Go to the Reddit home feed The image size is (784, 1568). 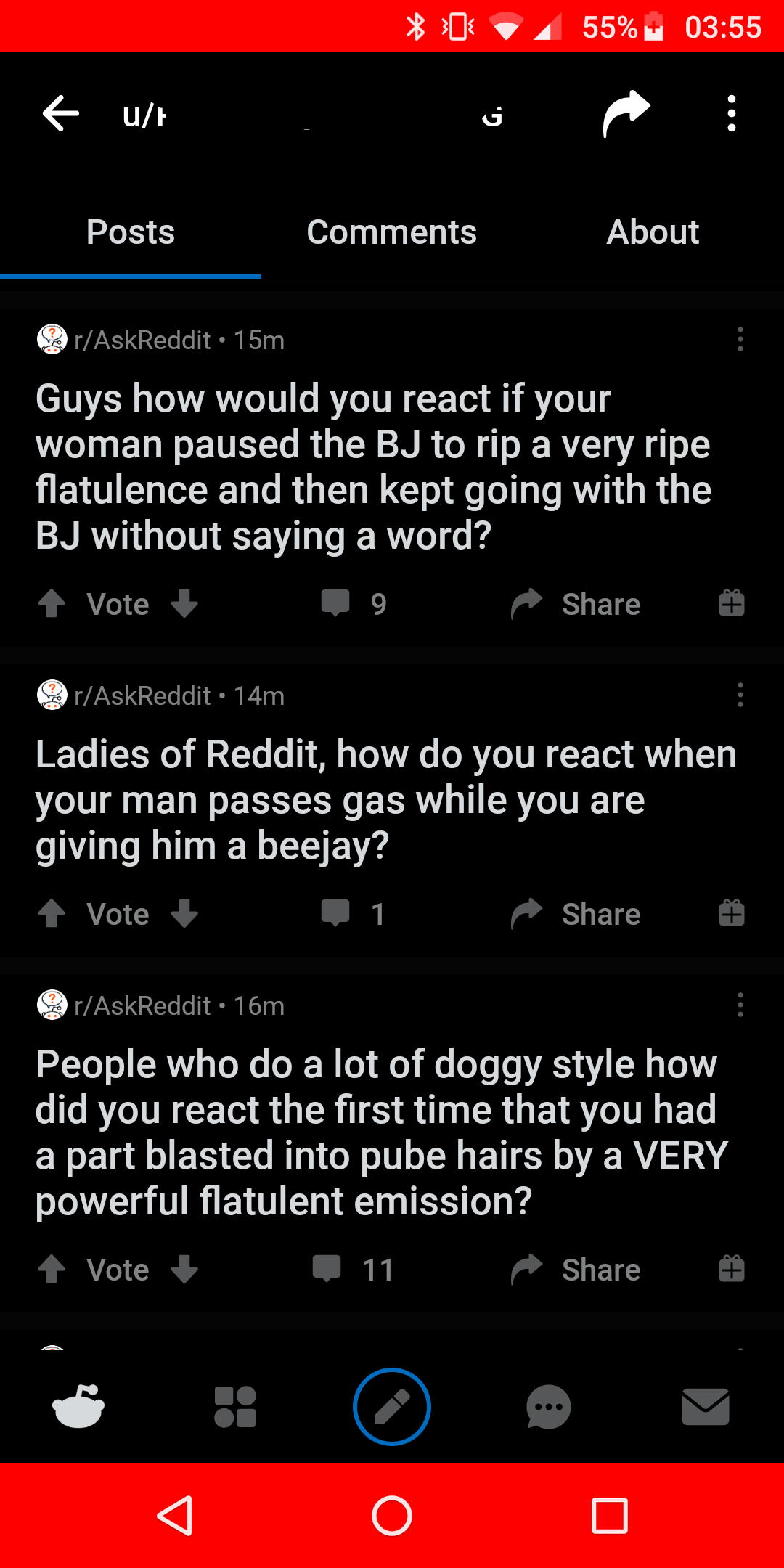click(78, 1407)
